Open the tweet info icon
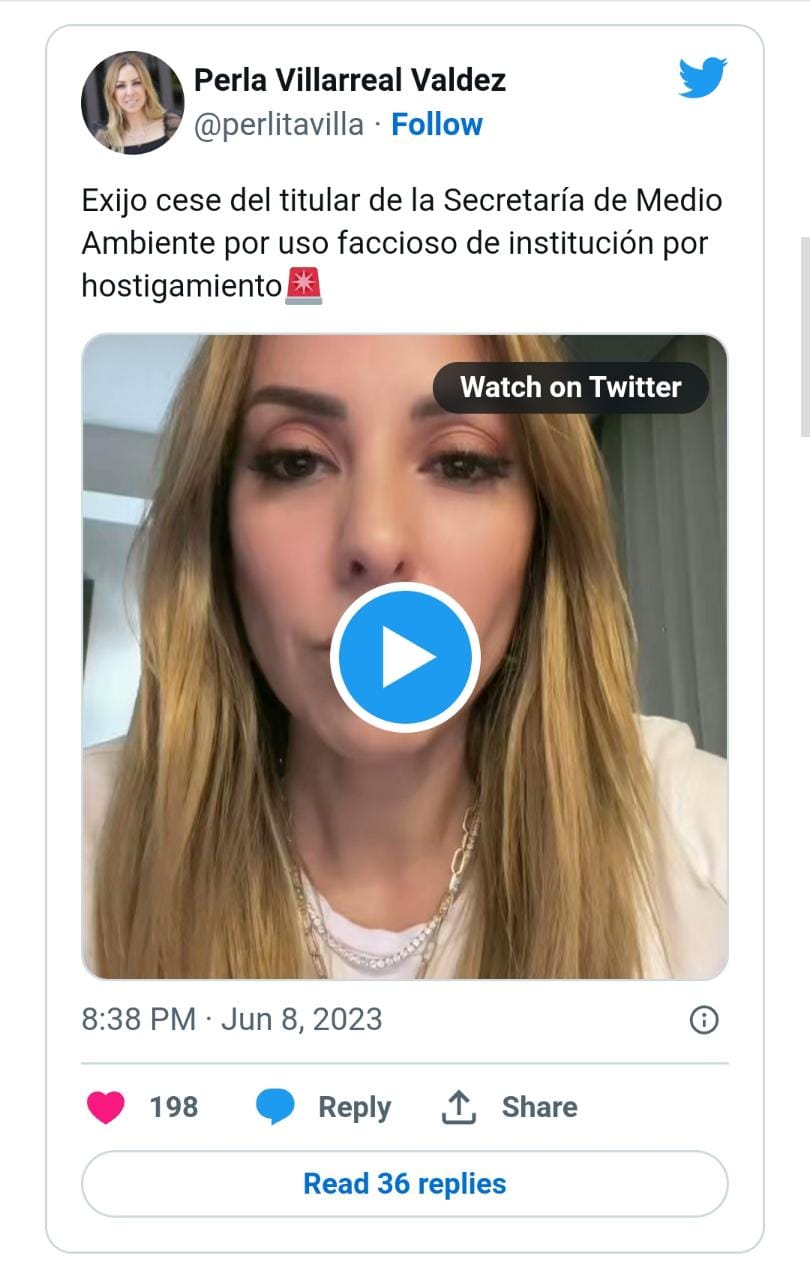 (x=704, y=1020)
